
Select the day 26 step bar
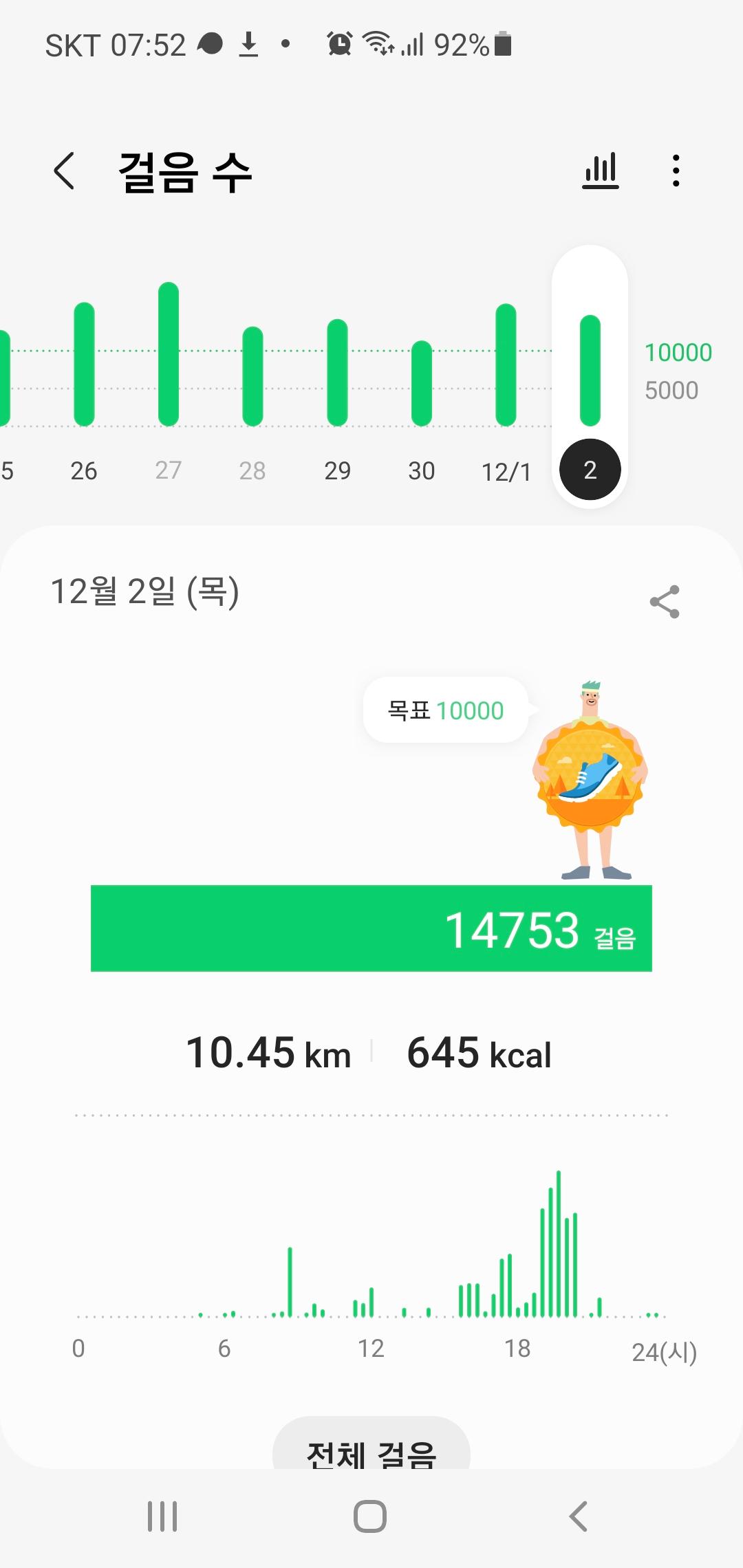pyautogui.click(x=84, y=364)
